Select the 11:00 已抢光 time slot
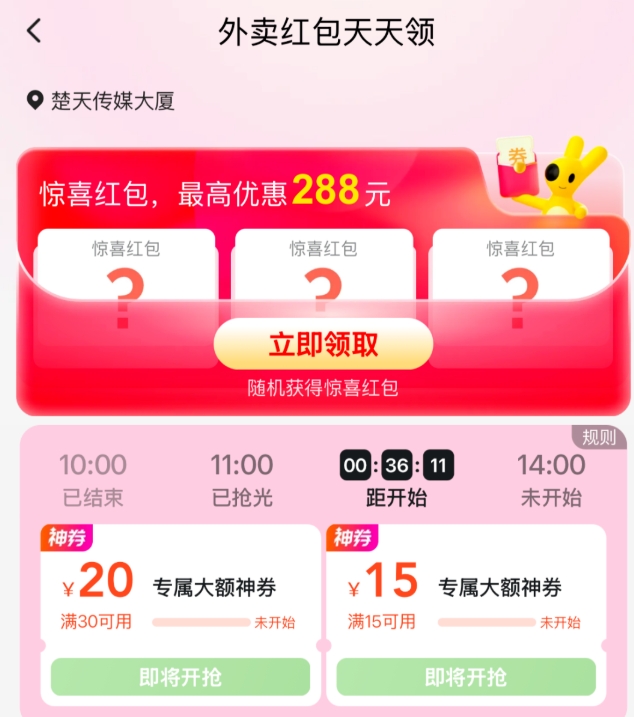The image size is (634, 717). coord(242,479)
